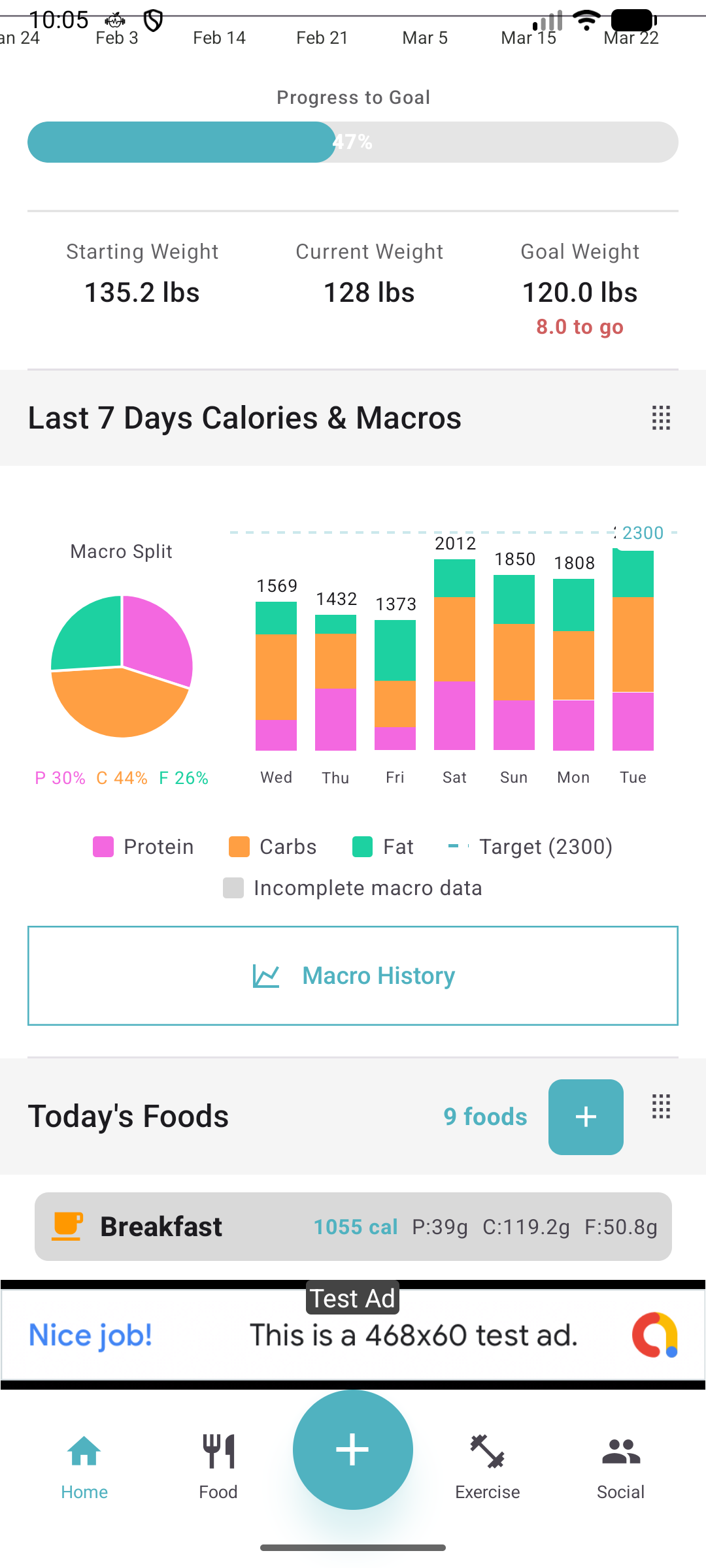
Task: Click the 47% progress bar
Action: pos(352,142)
